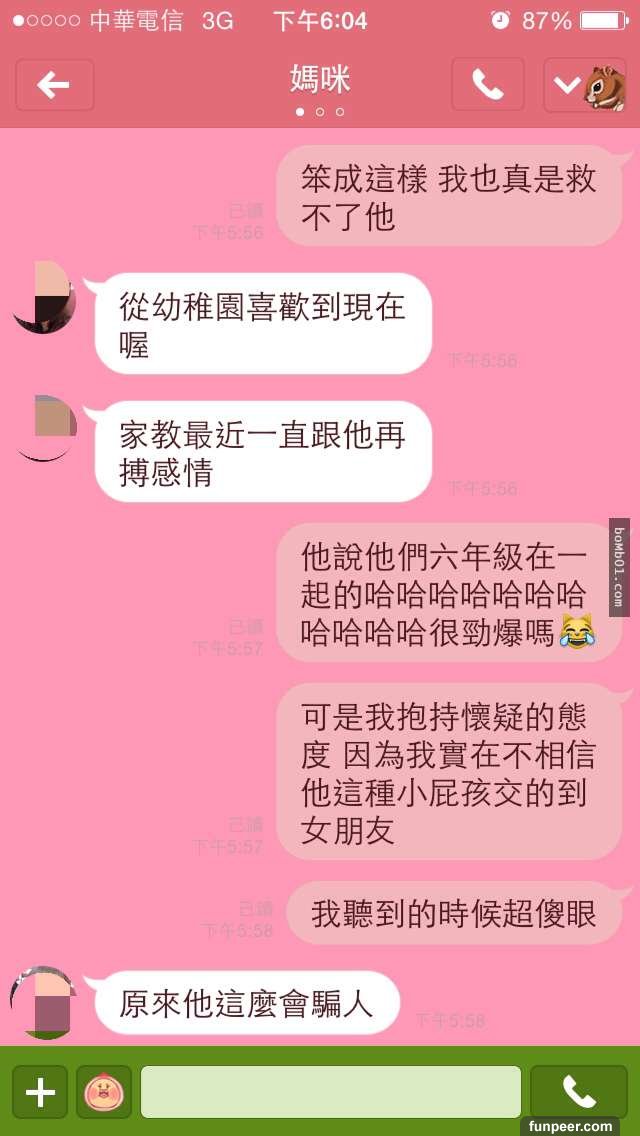Go back from the 媽咪 chat
The image size is (640, 1136).
tap(54, 85)
